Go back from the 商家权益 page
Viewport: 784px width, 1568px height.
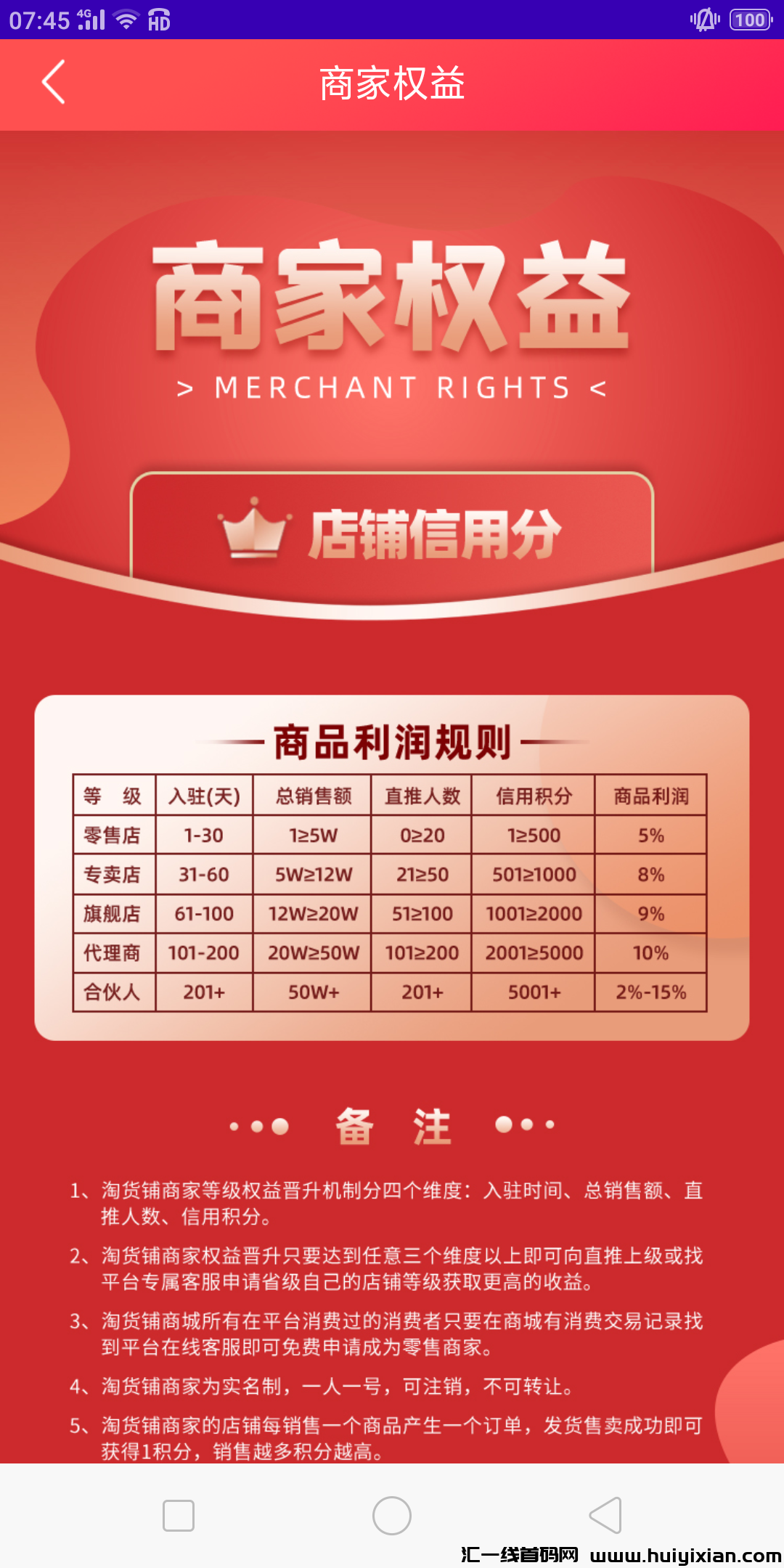tap(54, 82)
